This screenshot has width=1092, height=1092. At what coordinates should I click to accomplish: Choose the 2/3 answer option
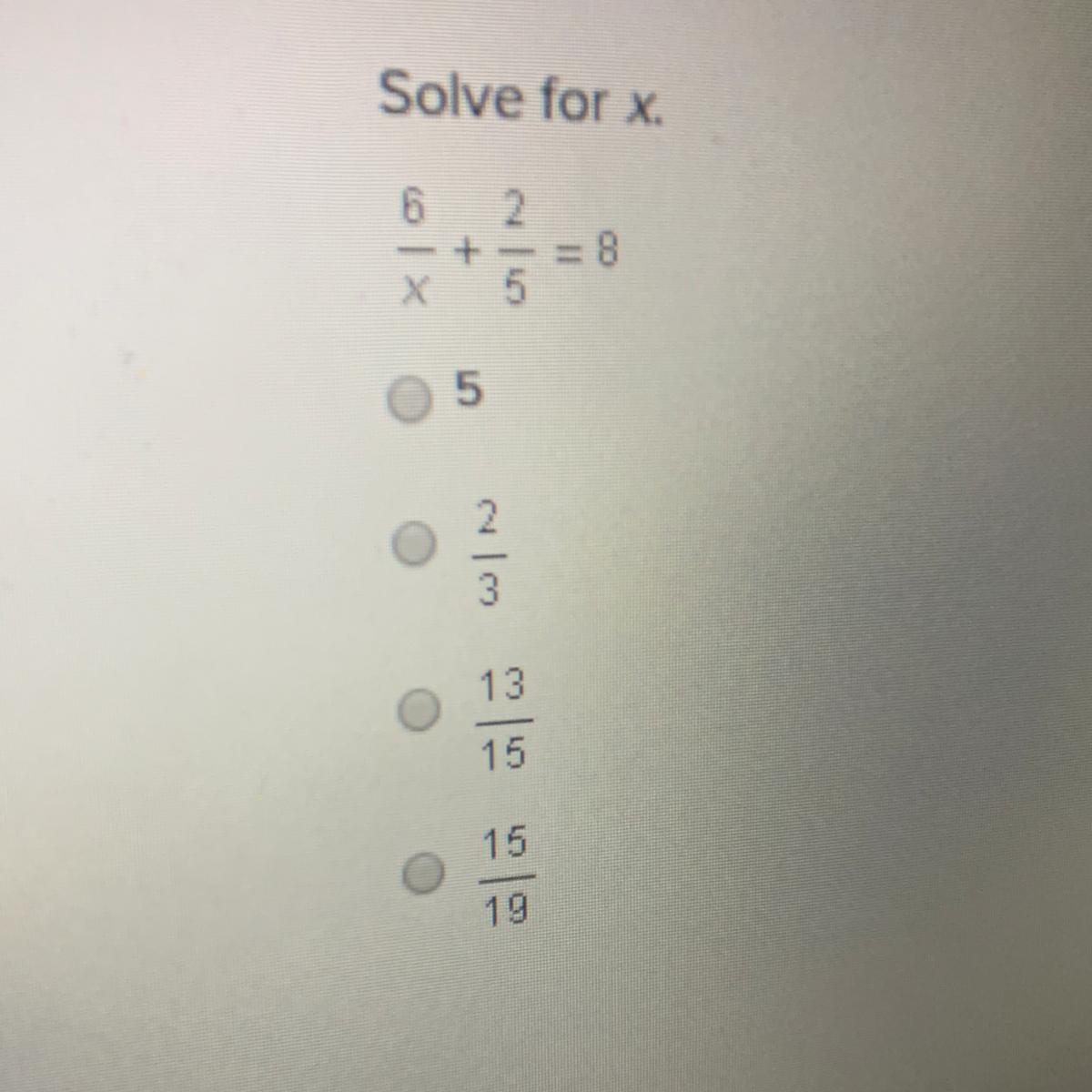pos(414,550)
